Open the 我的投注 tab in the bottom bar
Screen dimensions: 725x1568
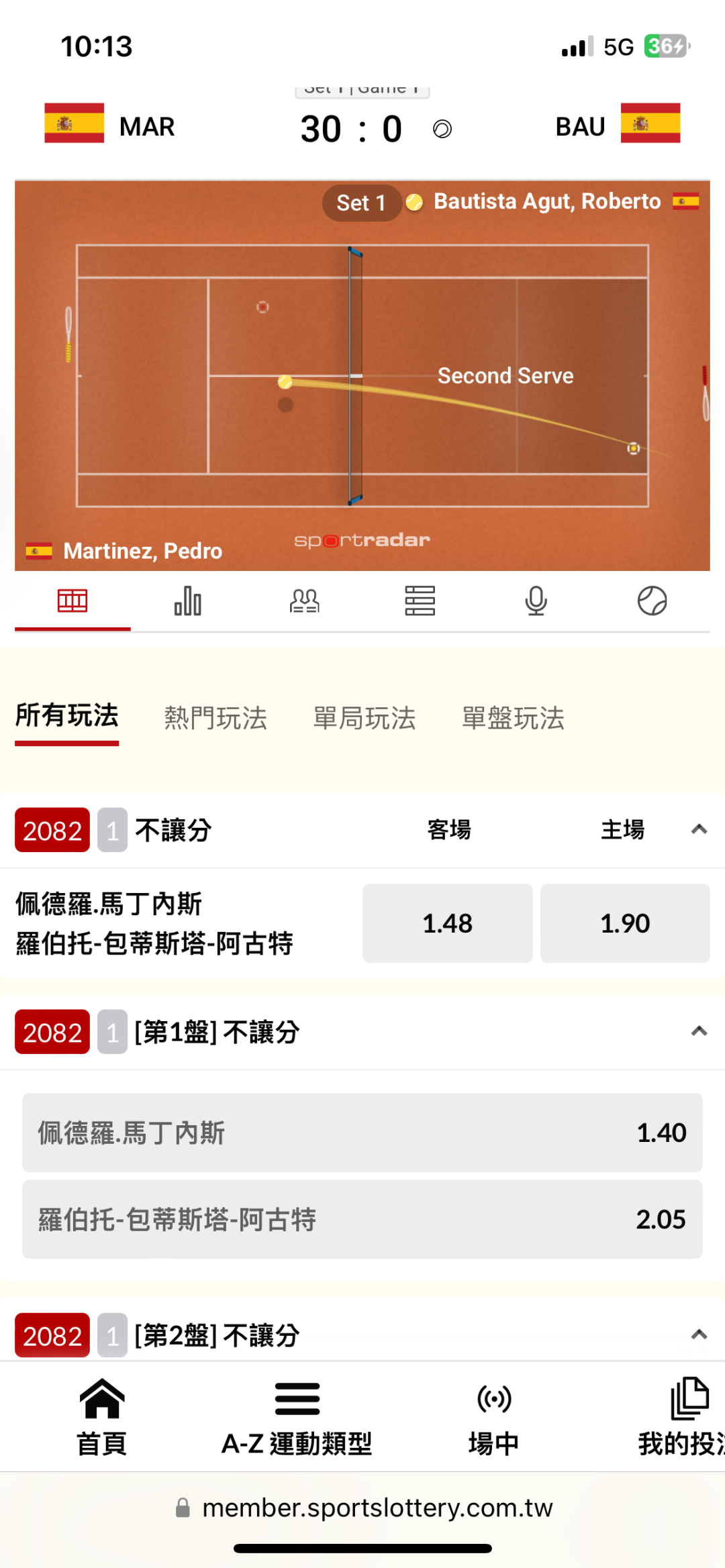[681, 1416]
